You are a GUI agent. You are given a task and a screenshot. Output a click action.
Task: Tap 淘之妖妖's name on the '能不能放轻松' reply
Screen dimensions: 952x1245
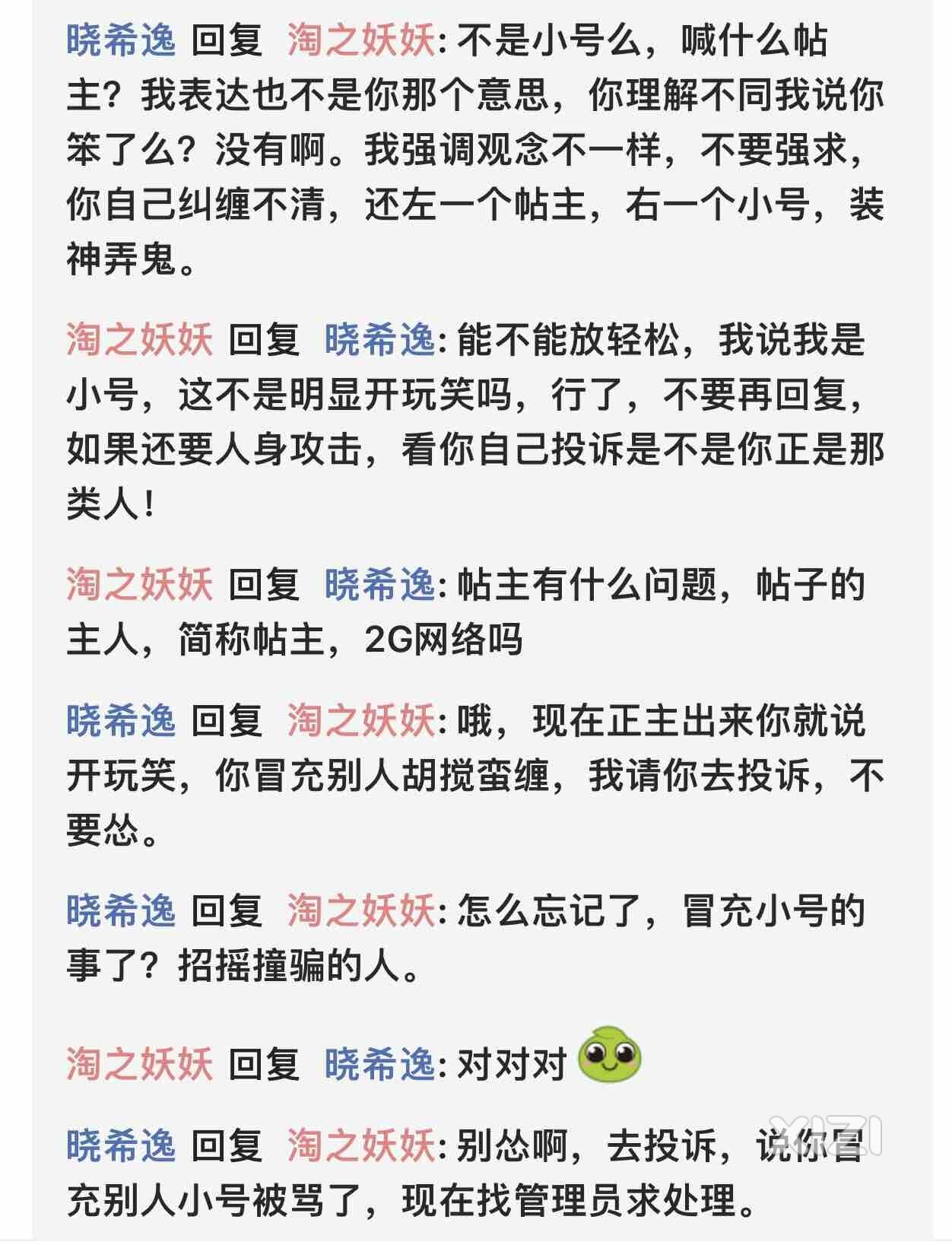(x=139, y=338)
